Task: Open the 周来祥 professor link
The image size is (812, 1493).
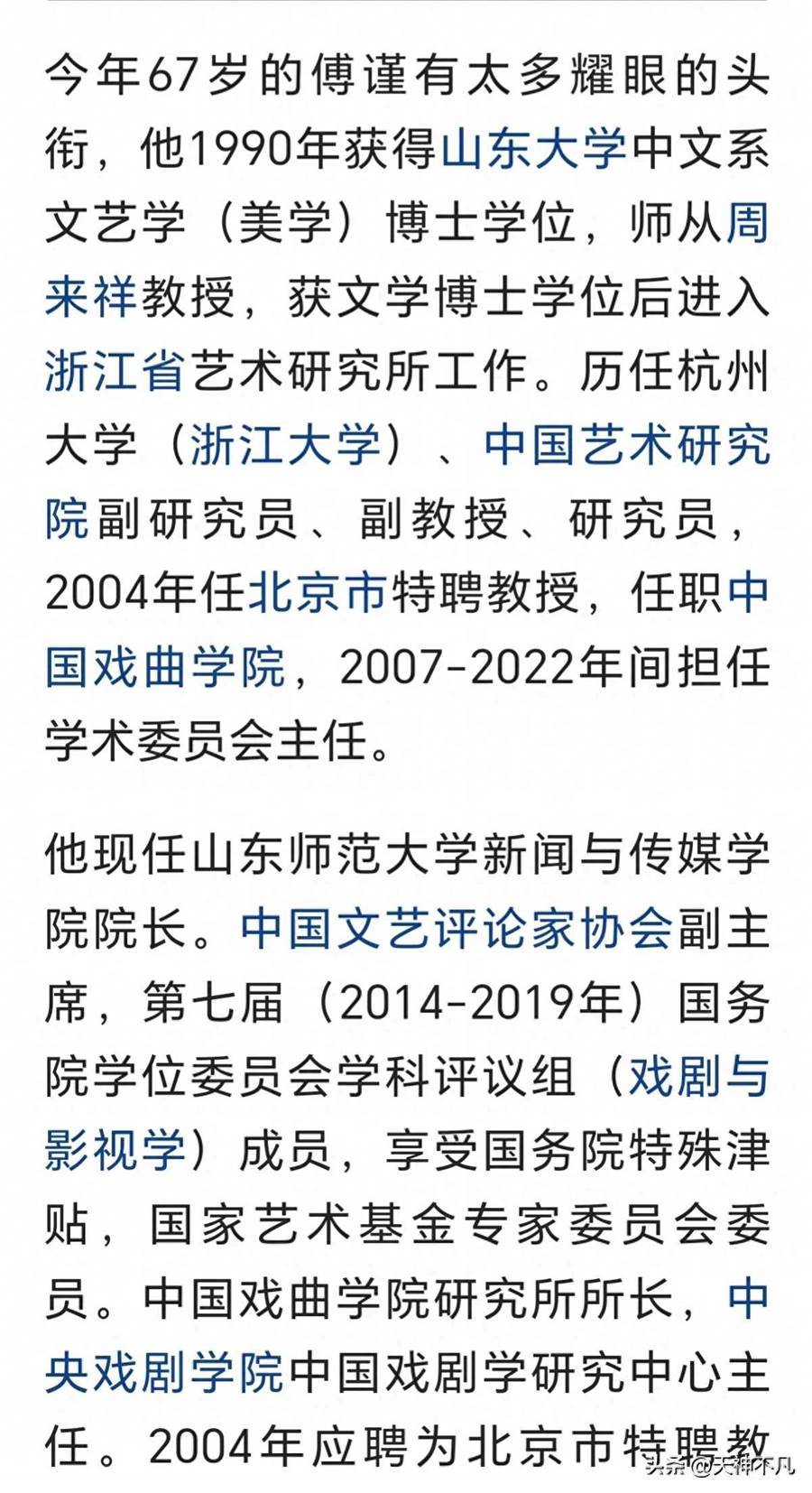Action: [91, 297]
